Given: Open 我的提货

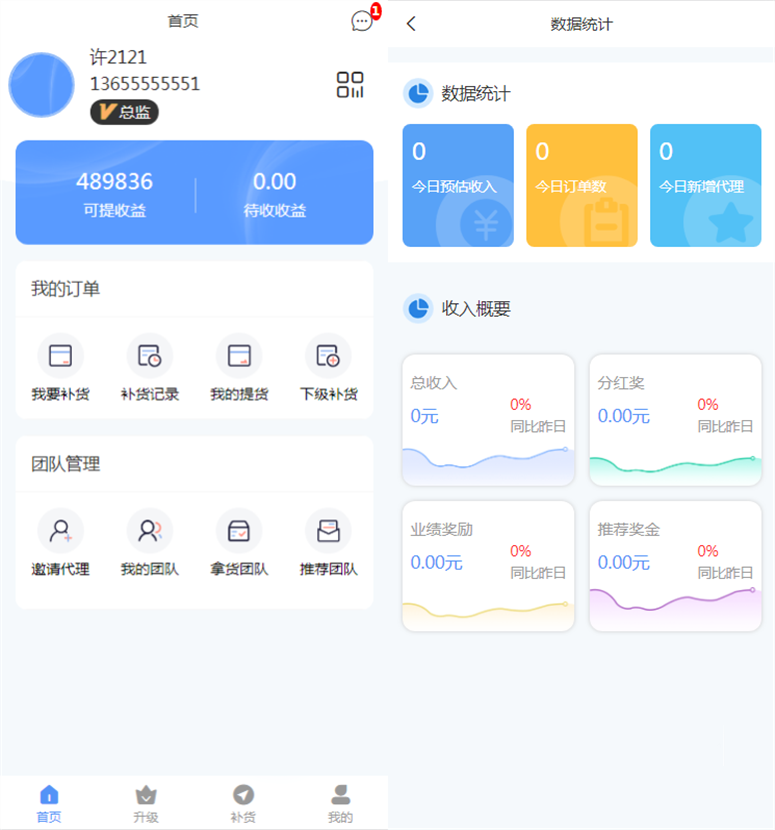Looking at the screenshot, I should tap(239, 367).
